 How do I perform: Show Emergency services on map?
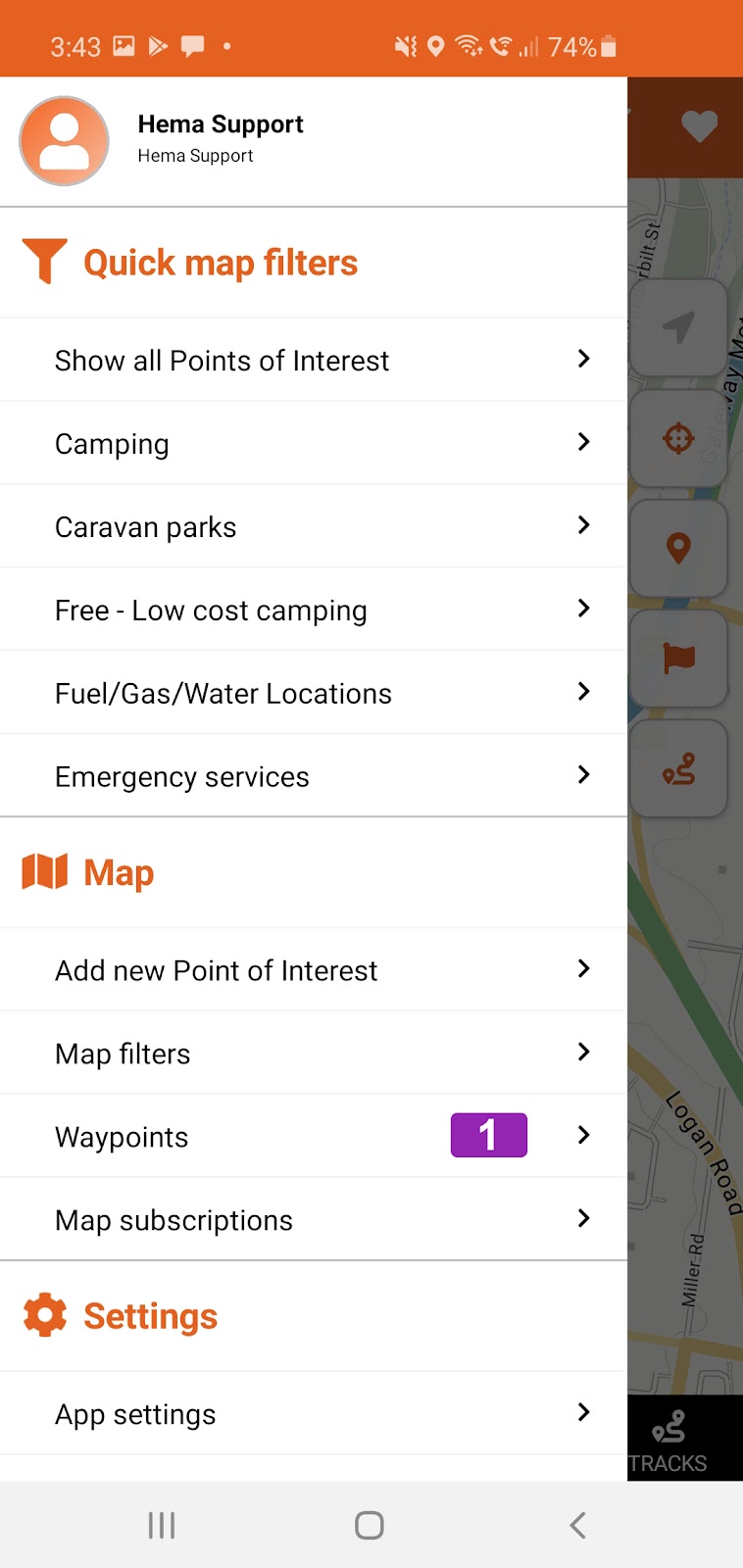click(x=314, y=776)
